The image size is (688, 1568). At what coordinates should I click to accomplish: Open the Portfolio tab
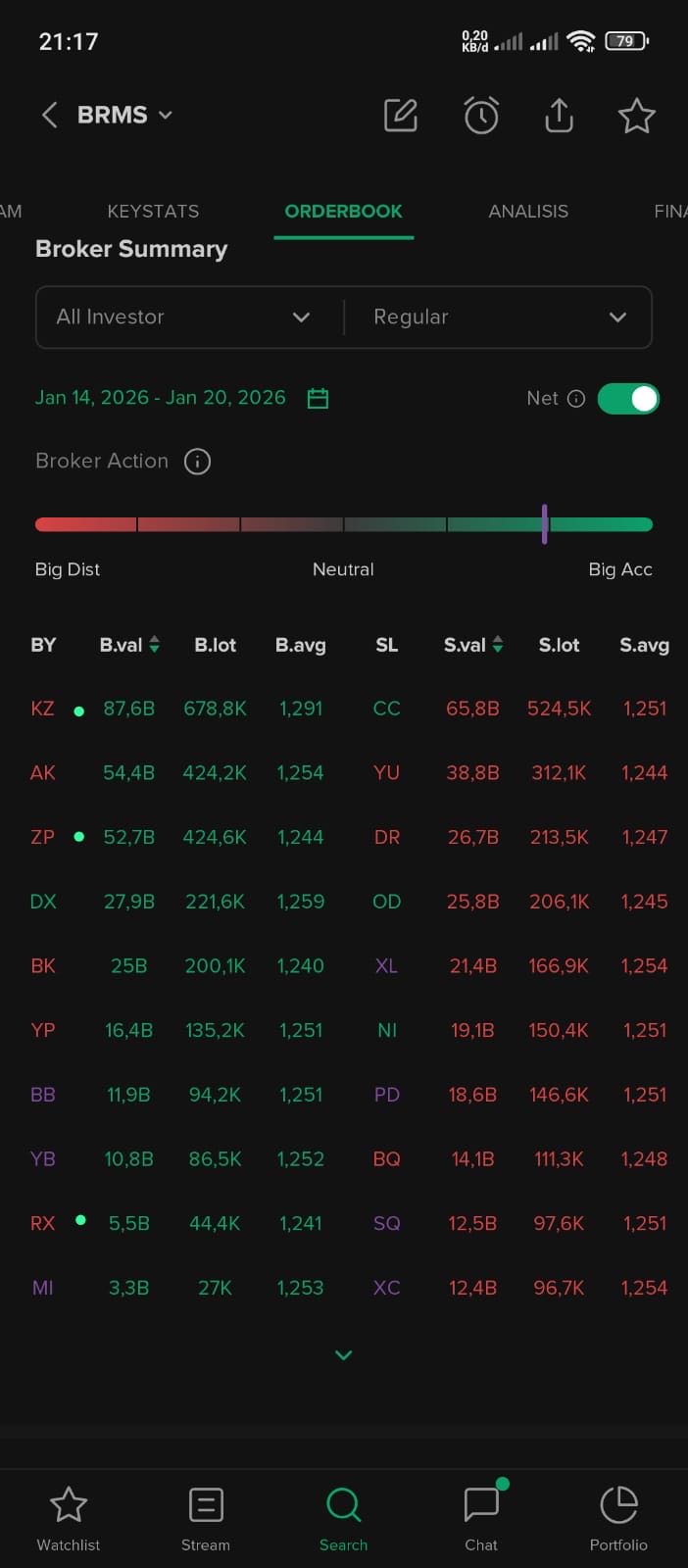(x=618, y=1519)
